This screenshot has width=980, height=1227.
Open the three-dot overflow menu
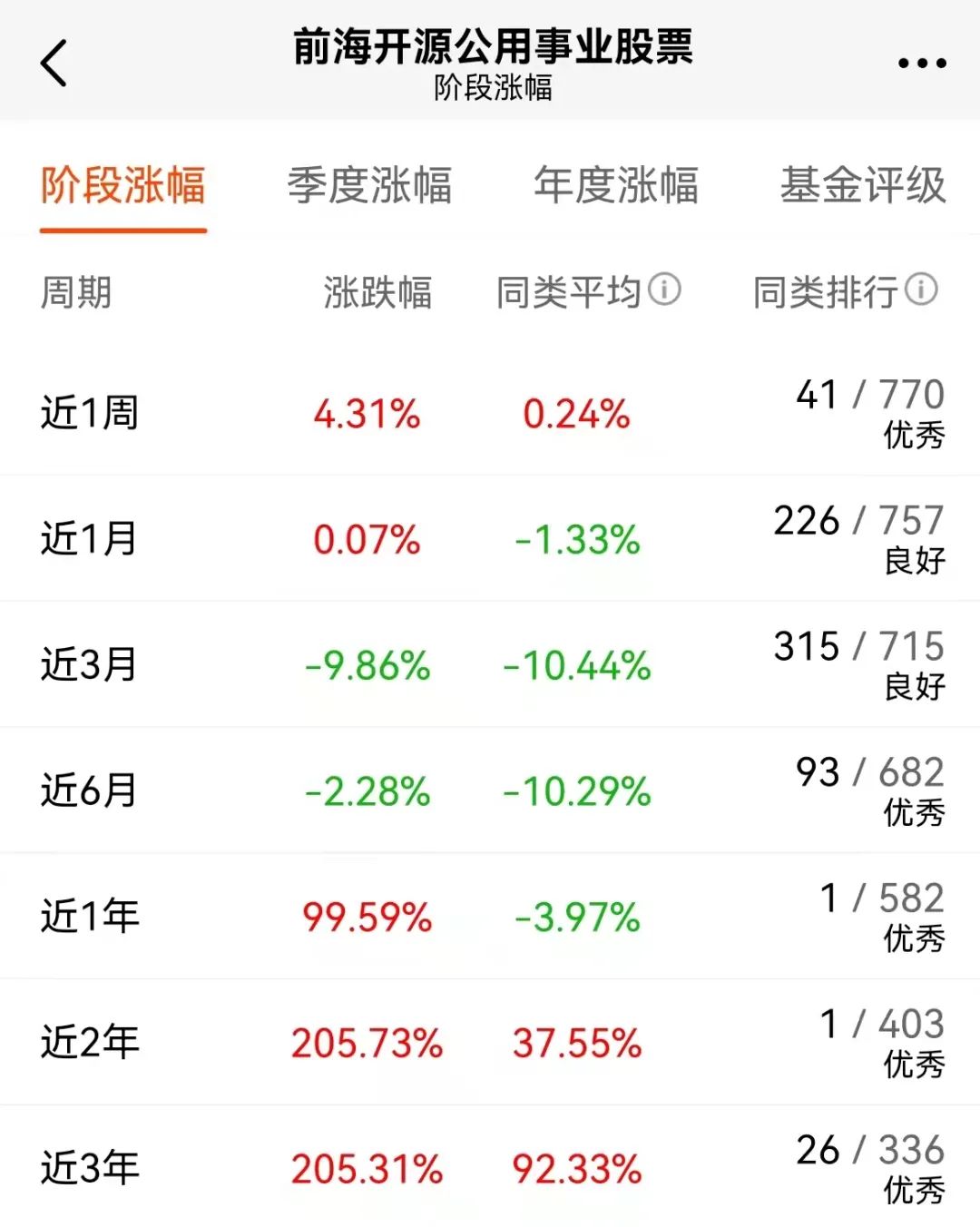coord(922,63)
